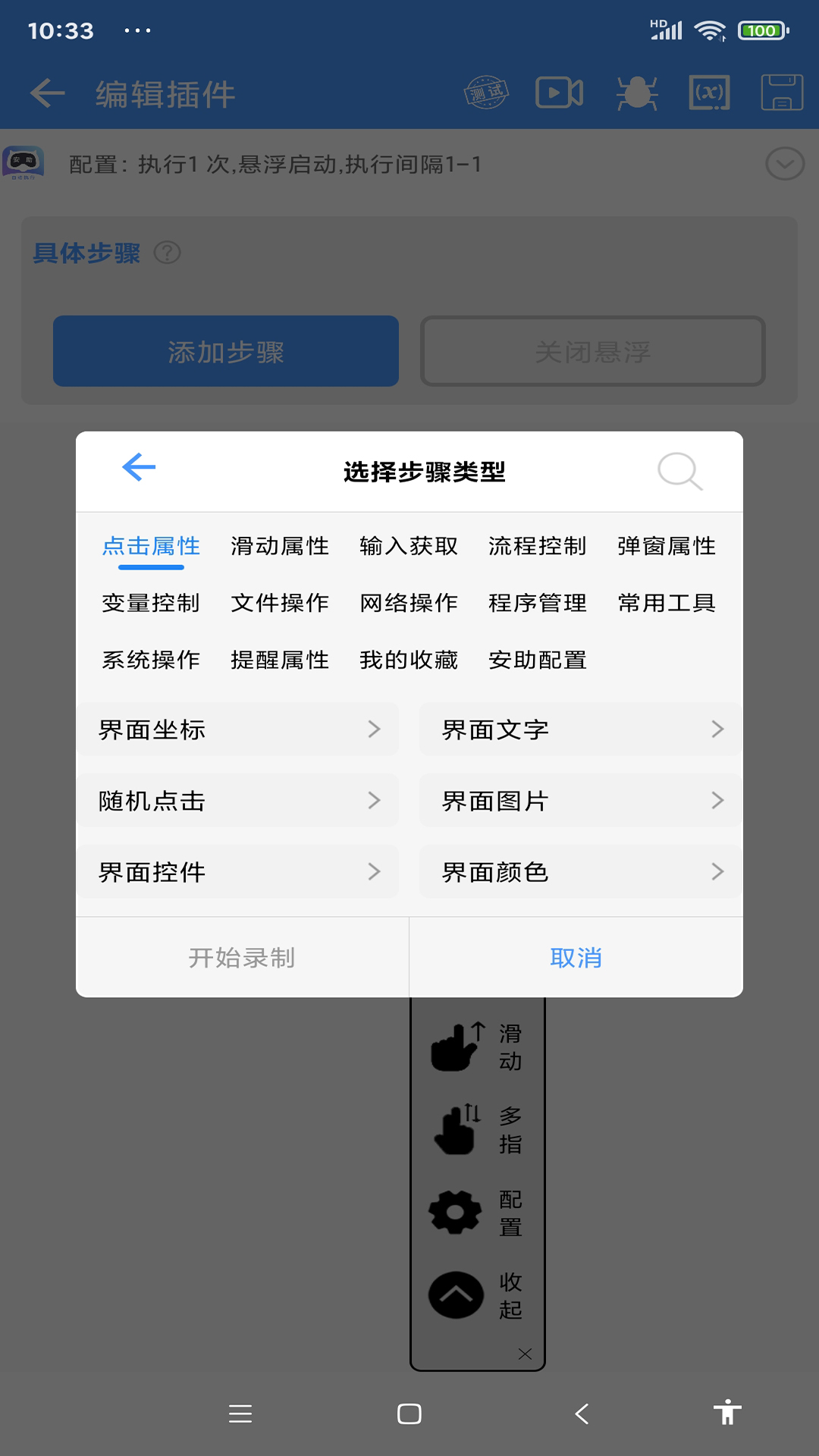
Task: Switch to 弹窗属性 tab
Action: [x=667, y=546]
